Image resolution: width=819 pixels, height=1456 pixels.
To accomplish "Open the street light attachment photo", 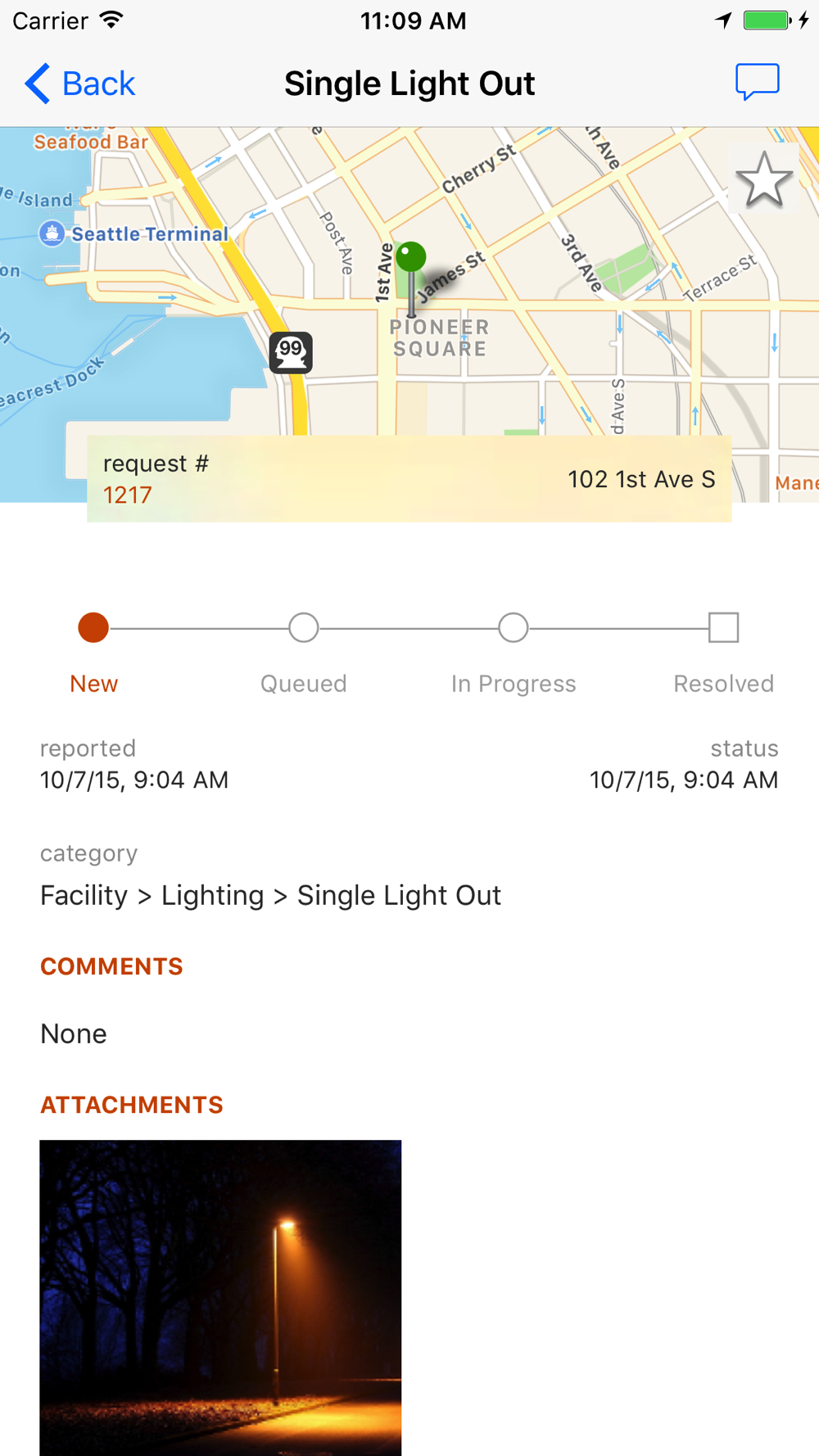I will (220, 1297).
